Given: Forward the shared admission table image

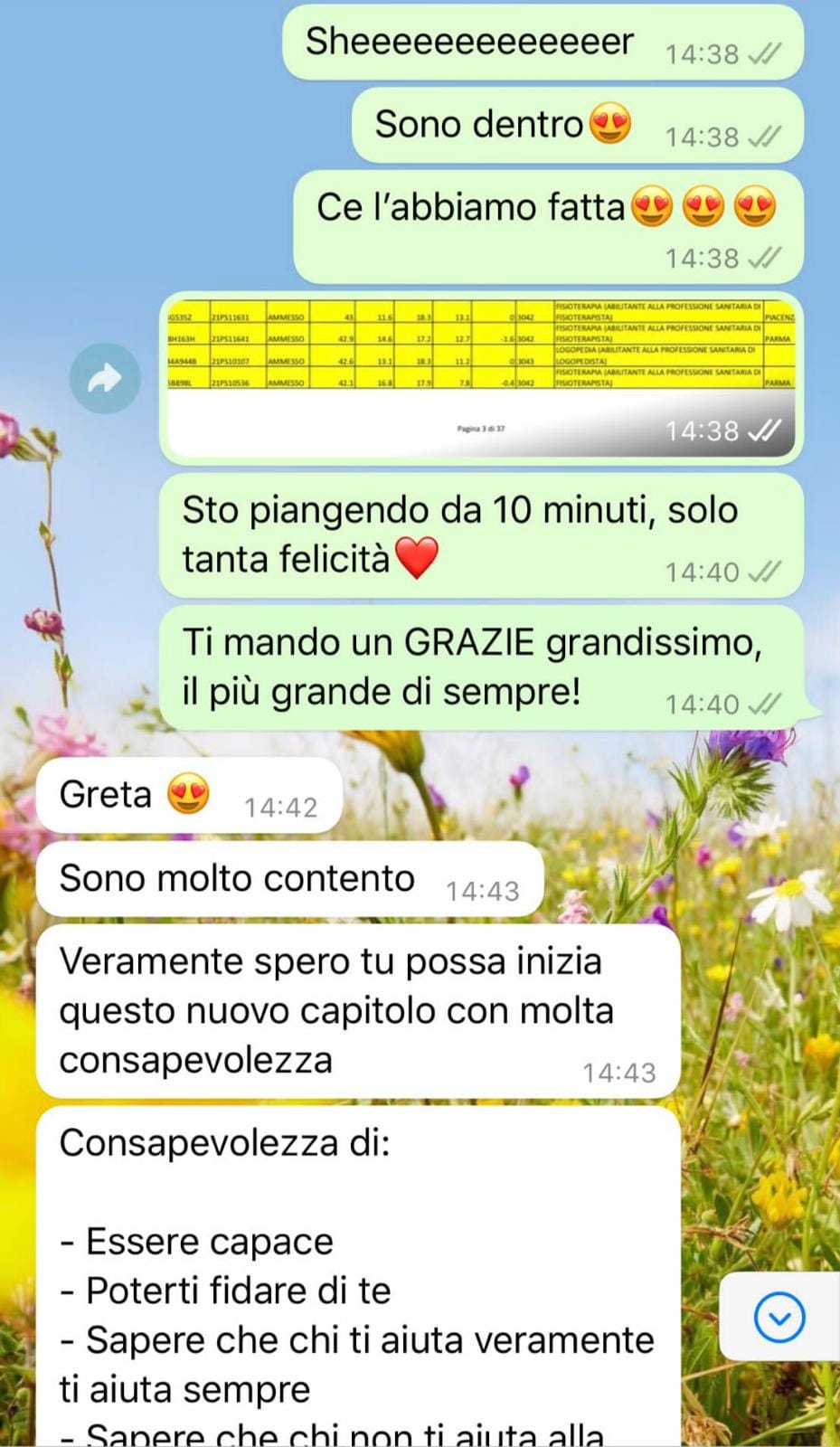Looking at the screenshot, I should 105,378.
